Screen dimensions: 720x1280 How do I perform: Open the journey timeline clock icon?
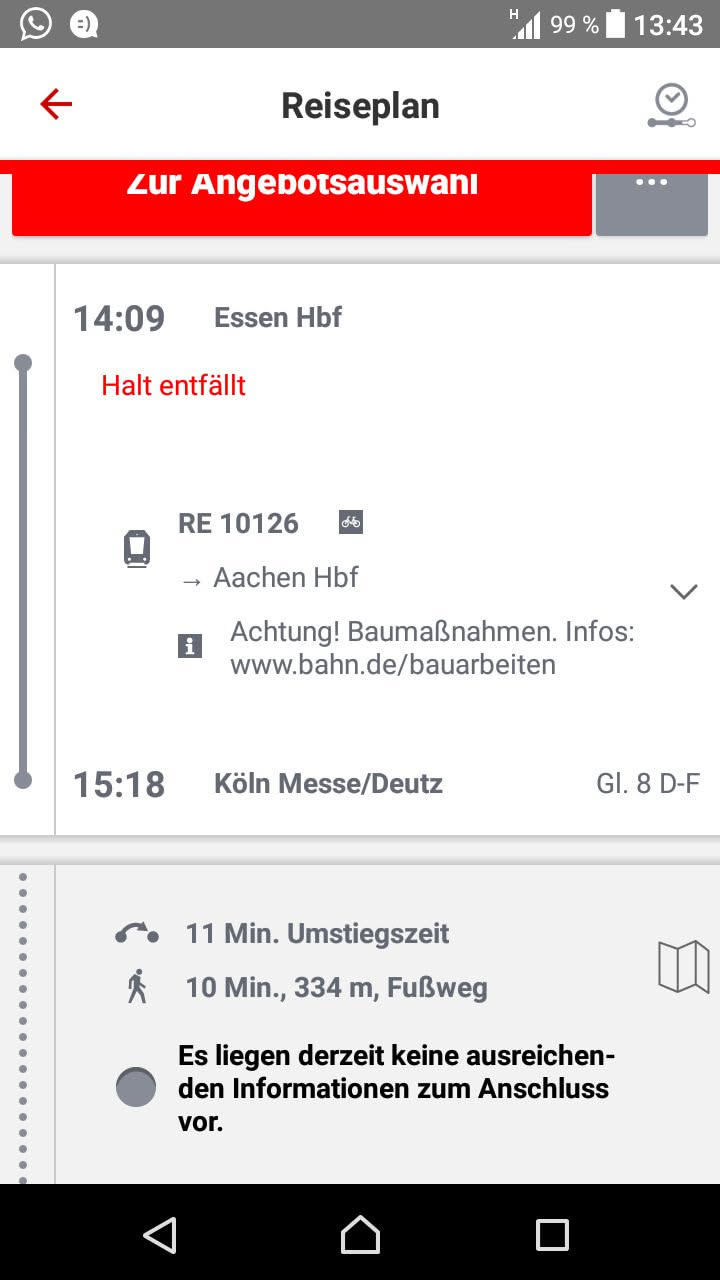click(x=670, y=106)
